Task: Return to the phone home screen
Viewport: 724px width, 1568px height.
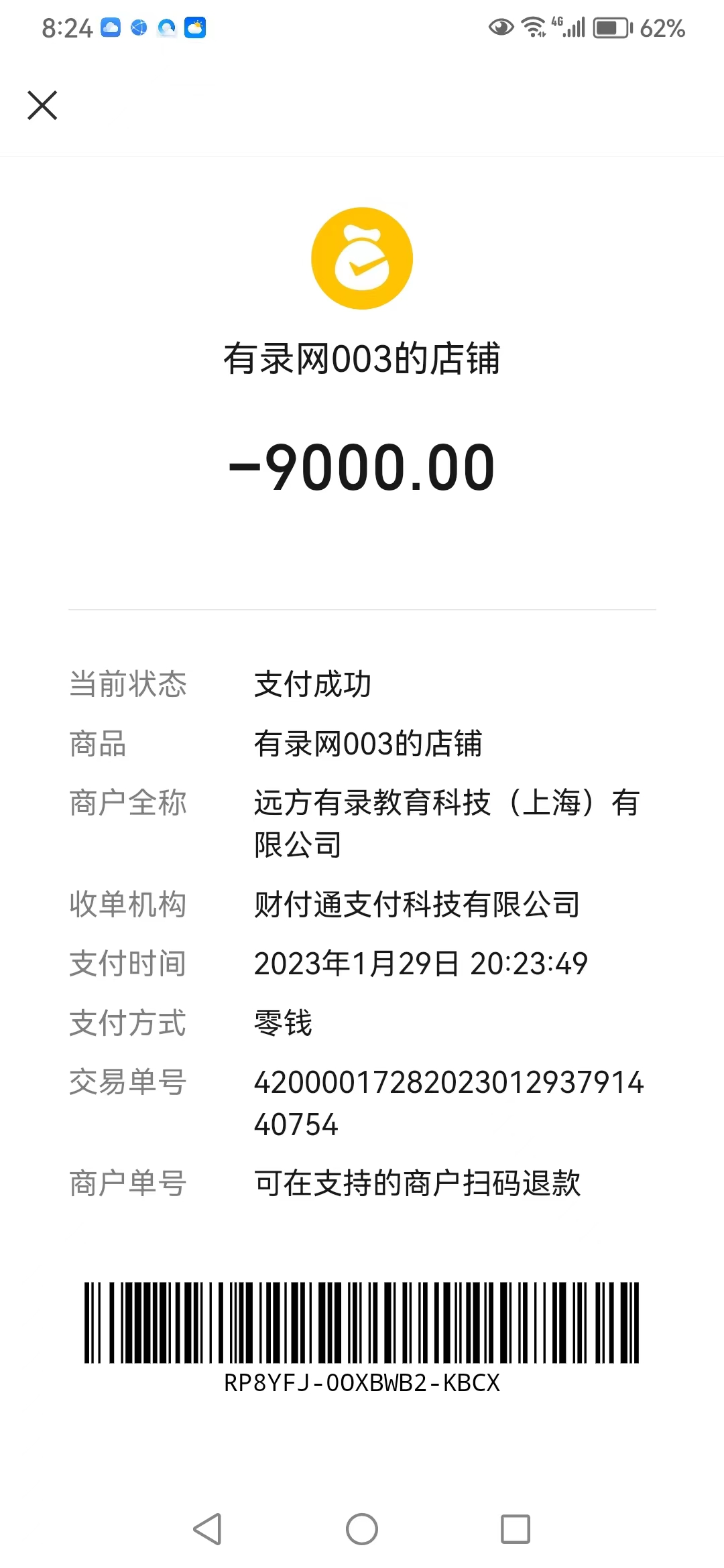Action: (x=362, y=1529)
